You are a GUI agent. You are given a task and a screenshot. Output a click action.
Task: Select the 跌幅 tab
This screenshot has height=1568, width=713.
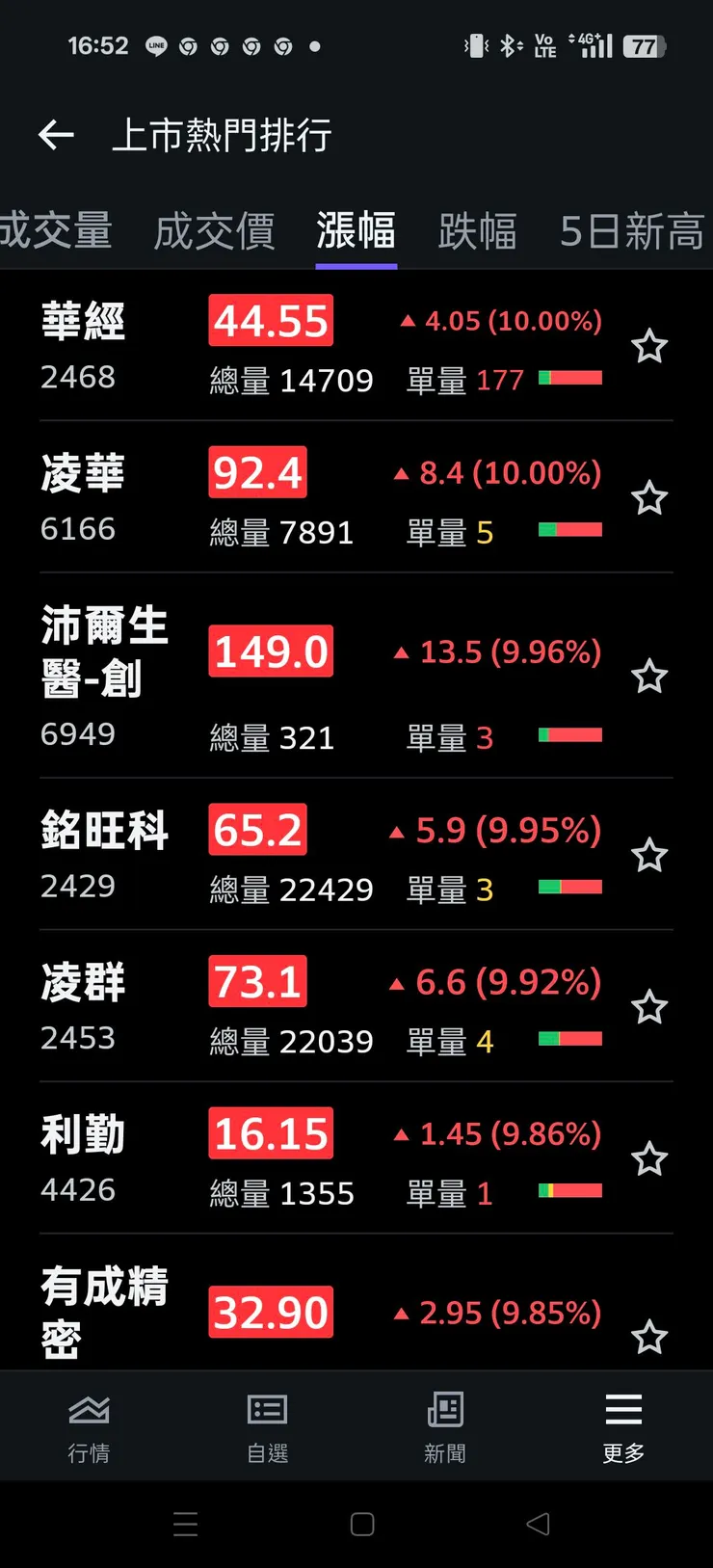[477, 232]
